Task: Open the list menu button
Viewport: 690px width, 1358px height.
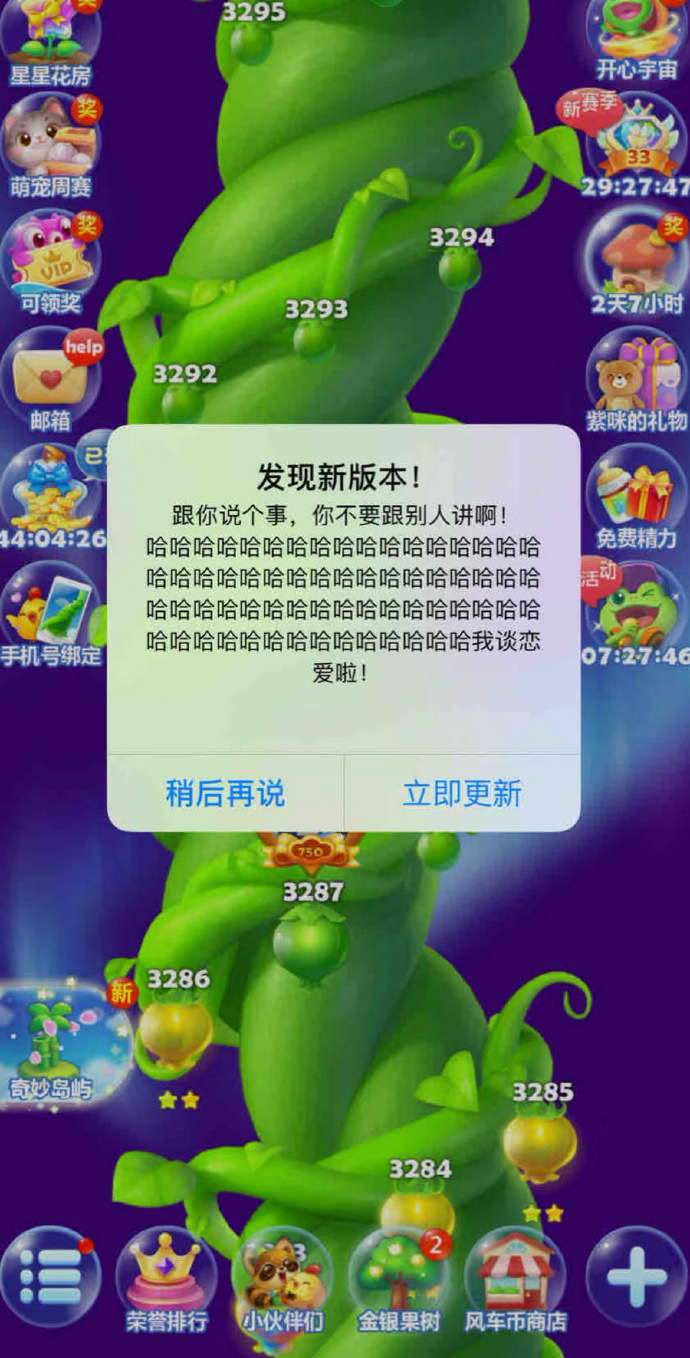Action: [50, 1277]
